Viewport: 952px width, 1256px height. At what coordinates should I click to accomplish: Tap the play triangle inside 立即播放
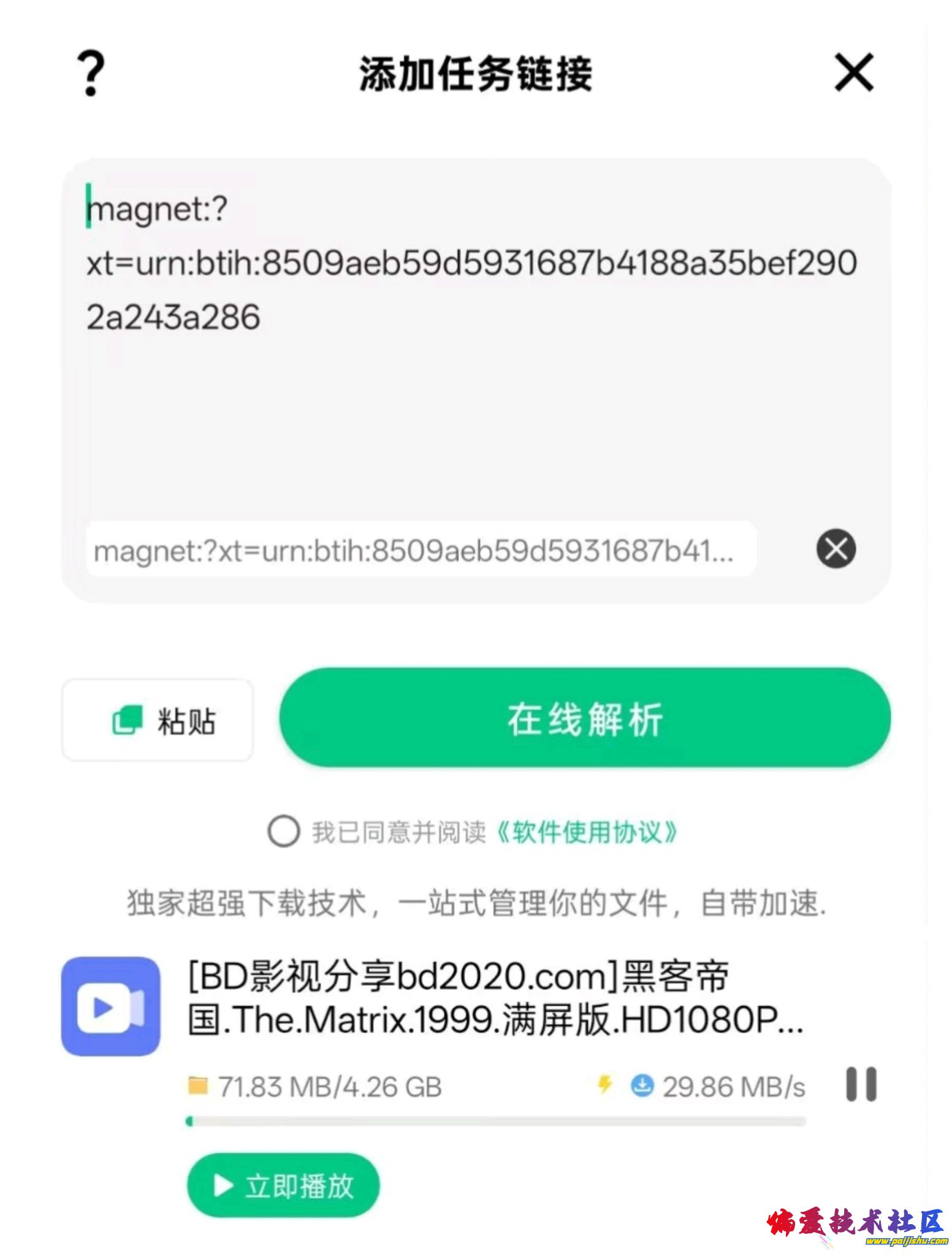224,1185
